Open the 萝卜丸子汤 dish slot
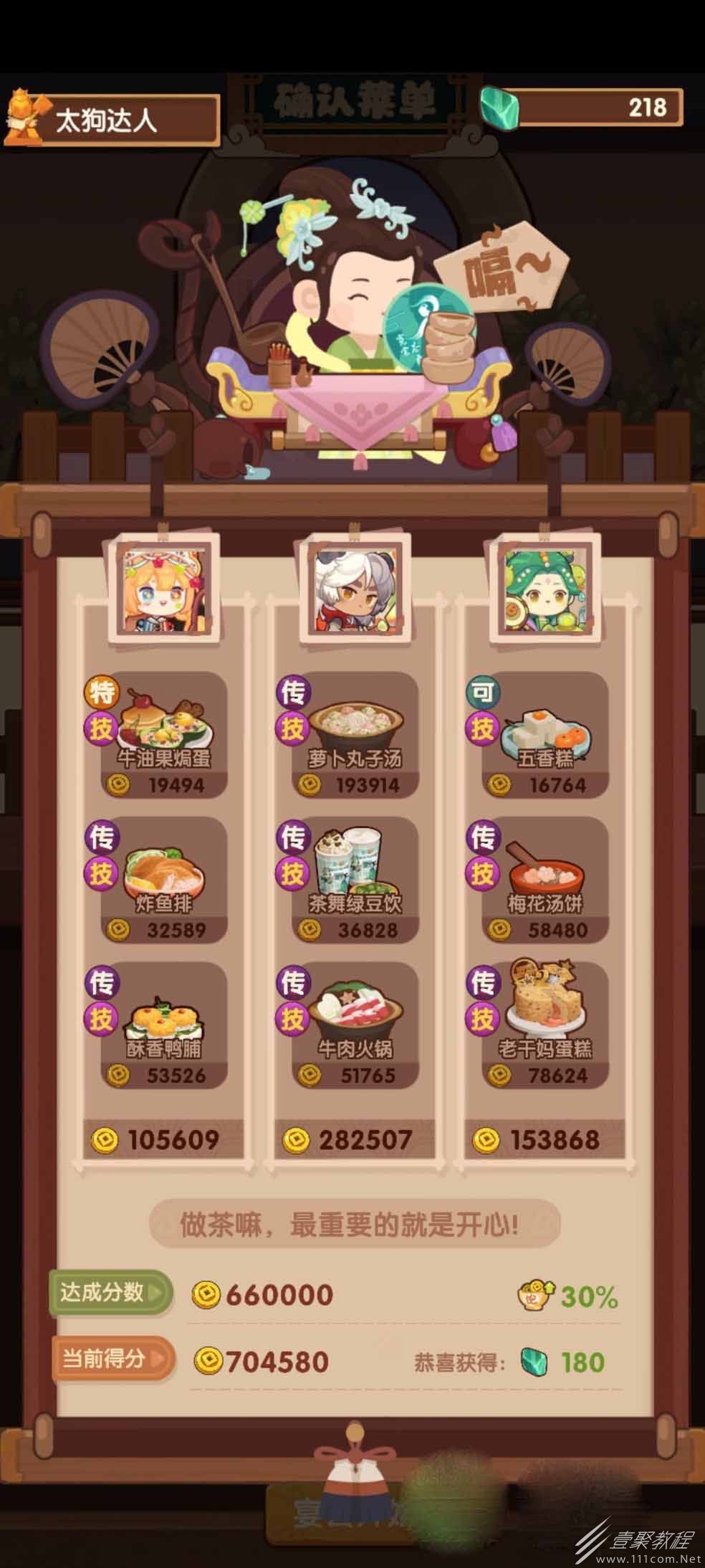Viewport: 705px width, 1568px height. 355,735
